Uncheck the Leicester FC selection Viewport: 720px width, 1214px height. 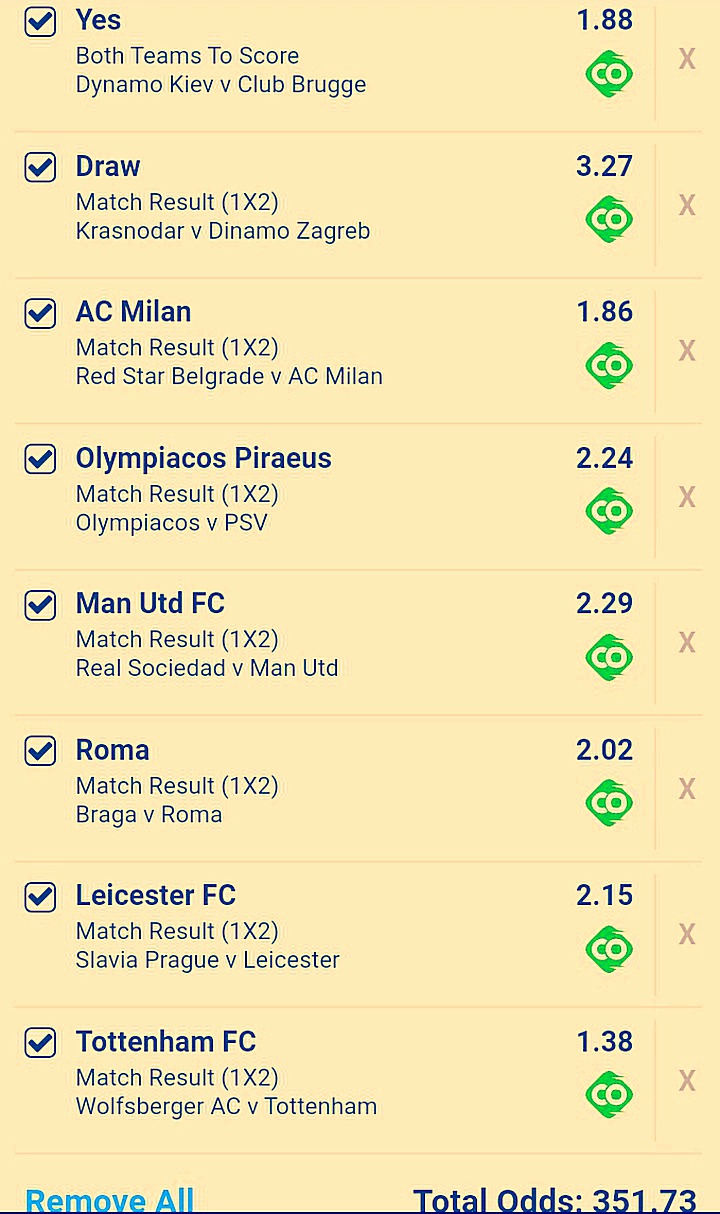pos(40,897)
